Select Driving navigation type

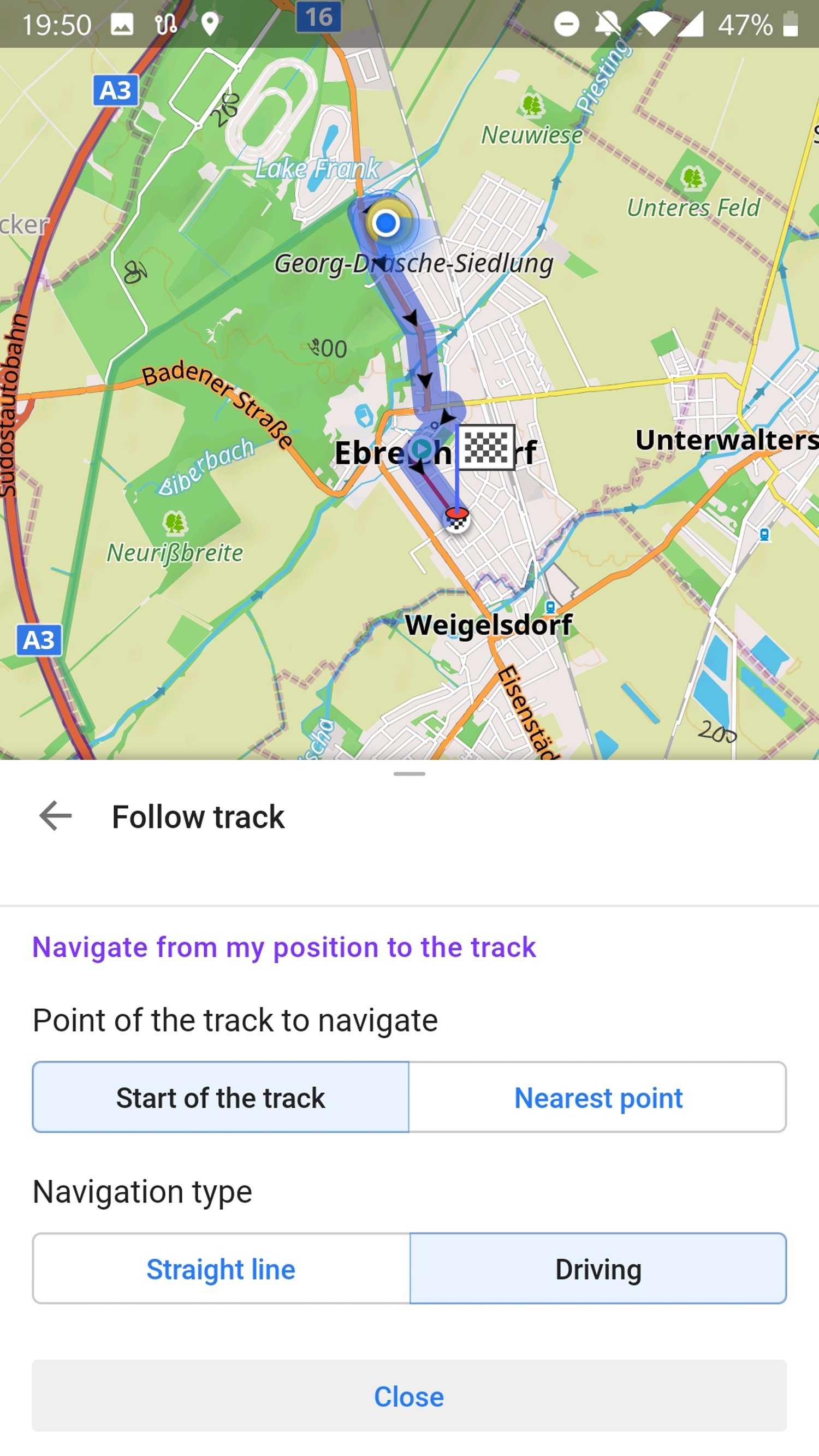(x=598, y=1269)
